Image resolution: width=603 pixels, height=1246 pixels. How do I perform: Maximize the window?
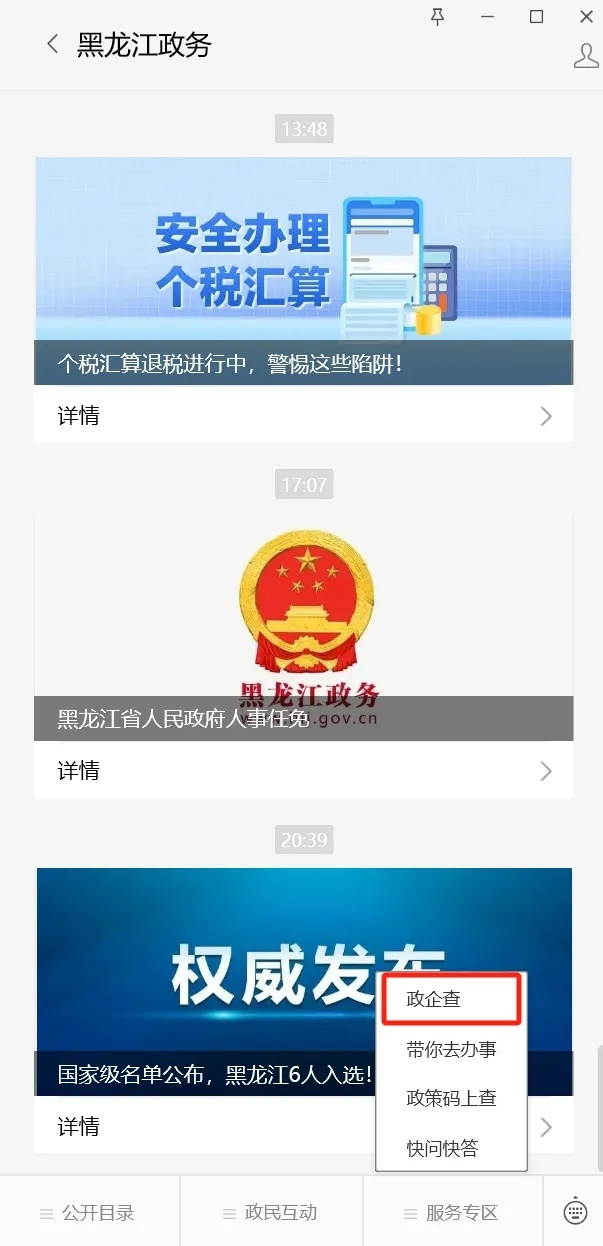536,16
